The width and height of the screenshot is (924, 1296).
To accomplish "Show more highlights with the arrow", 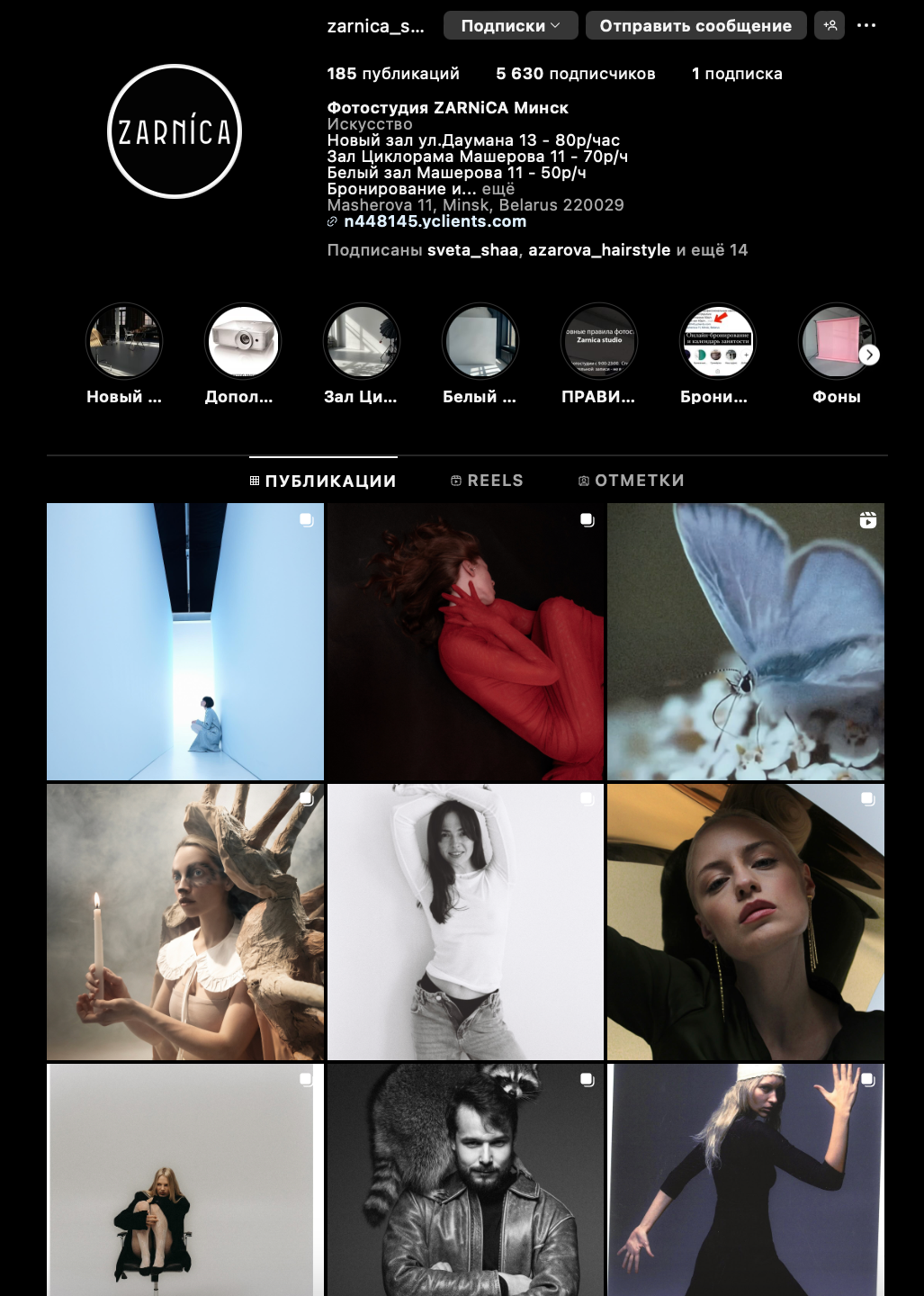I will coord(869,355).
